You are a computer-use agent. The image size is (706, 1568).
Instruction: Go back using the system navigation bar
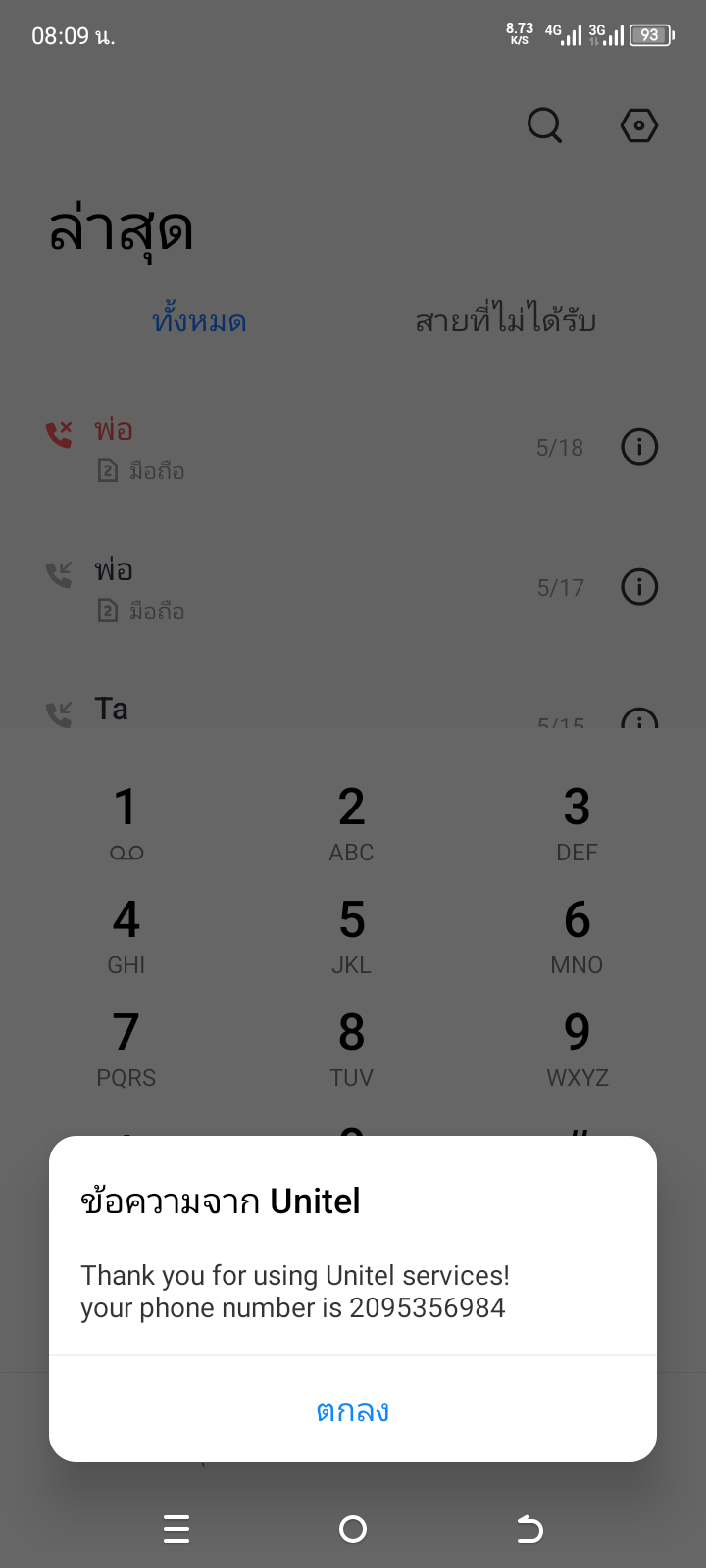[529, 1529]
